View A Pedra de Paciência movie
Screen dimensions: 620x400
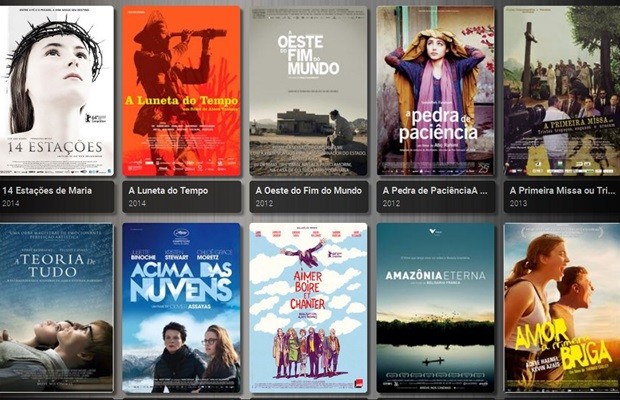(x=435, y=92)
